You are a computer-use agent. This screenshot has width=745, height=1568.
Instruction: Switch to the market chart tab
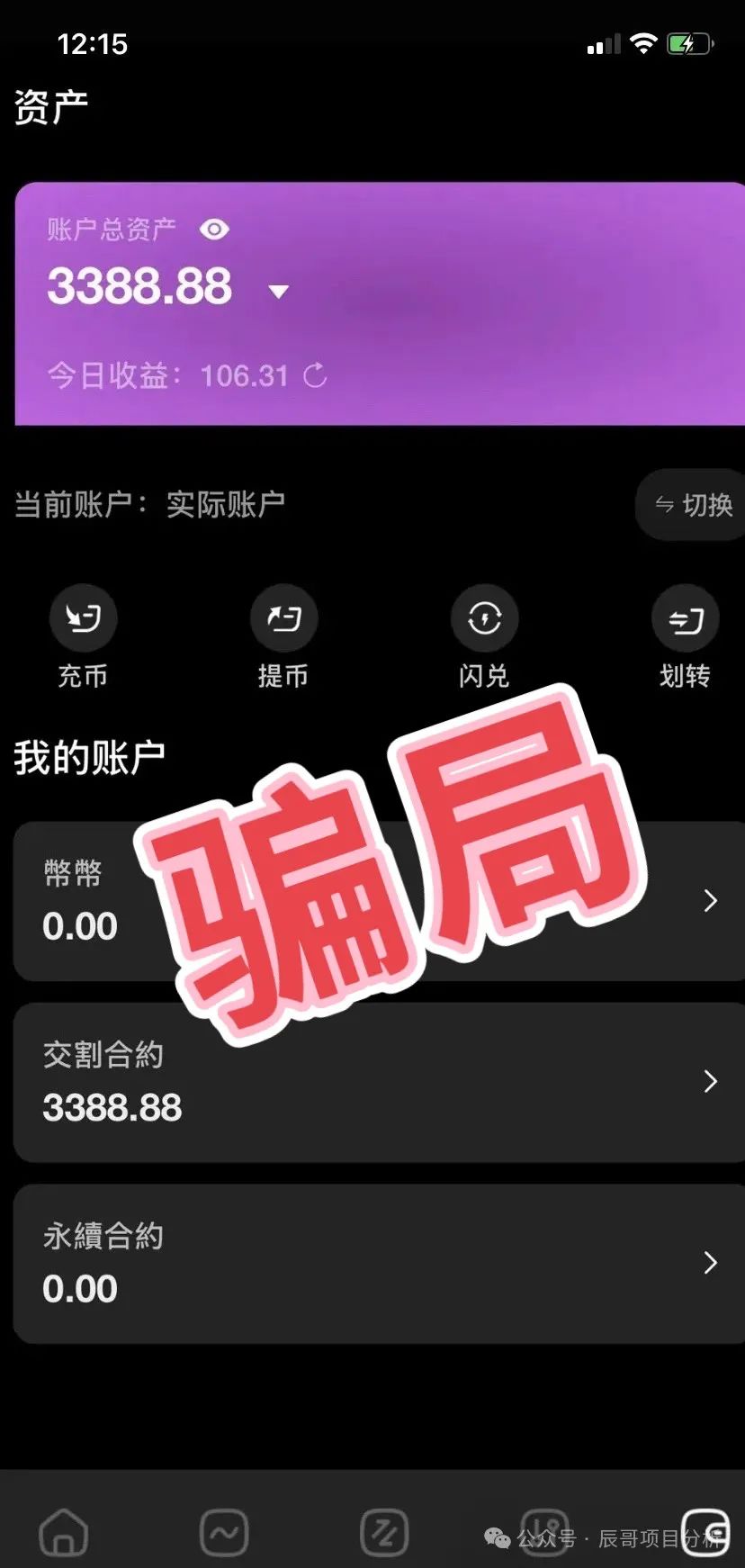[224, 1532]
